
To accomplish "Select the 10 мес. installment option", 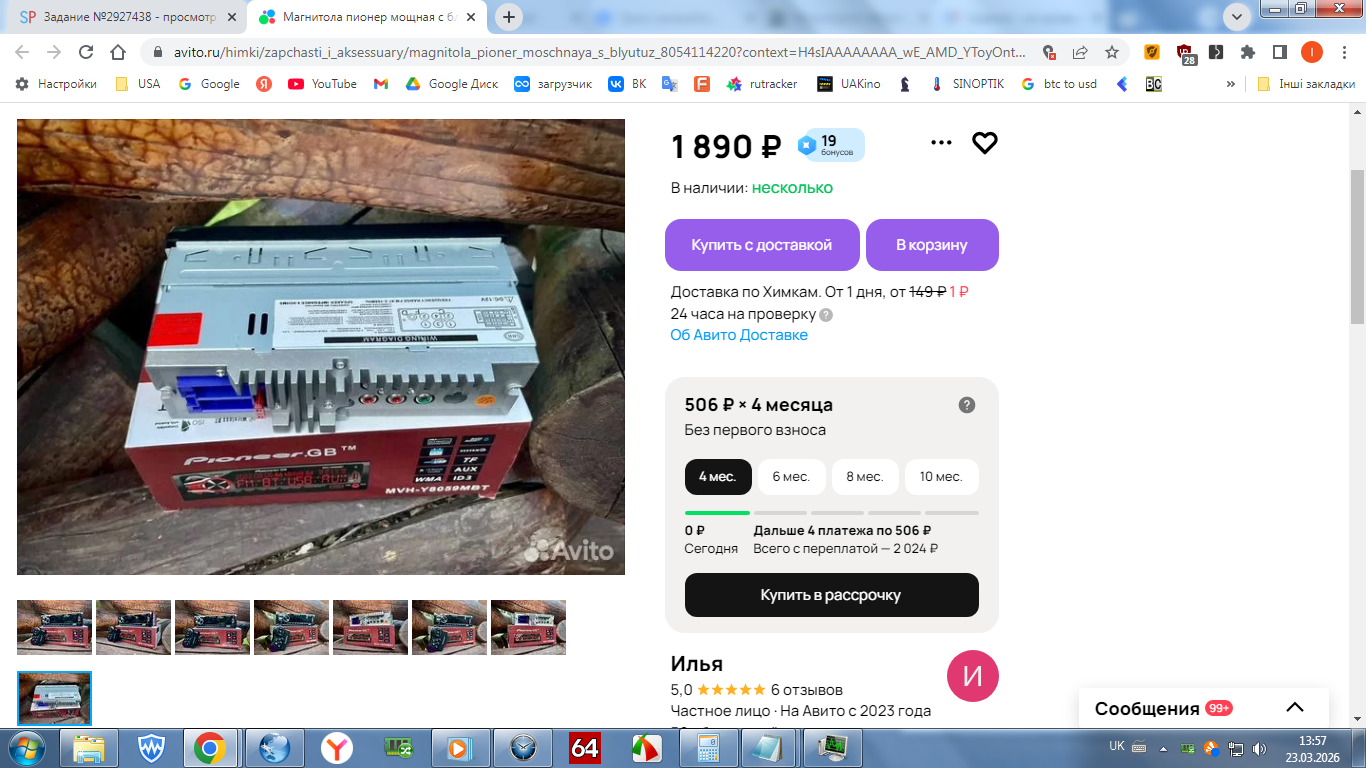I will [941, 477].
